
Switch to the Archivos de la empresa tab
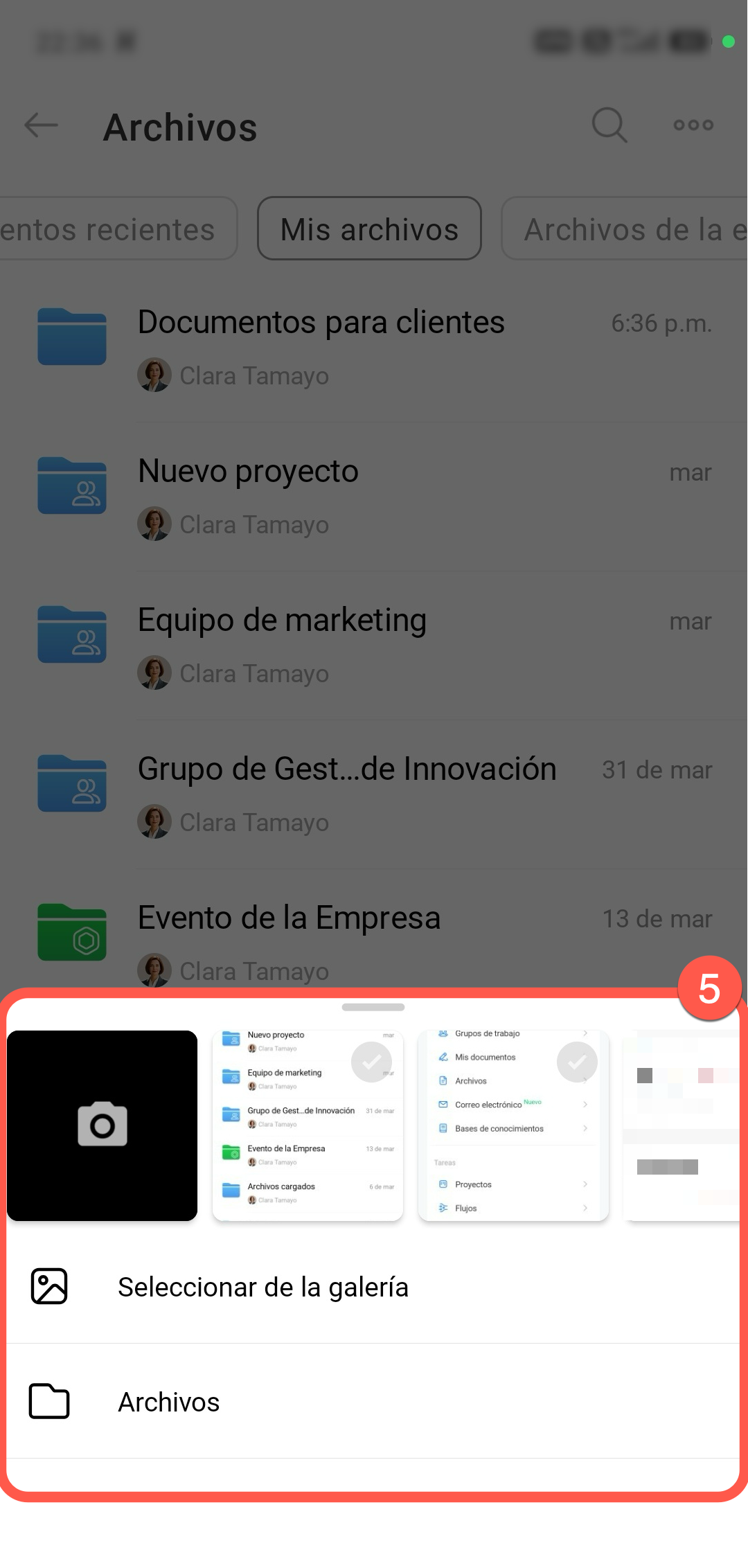(x=625, y=229)
